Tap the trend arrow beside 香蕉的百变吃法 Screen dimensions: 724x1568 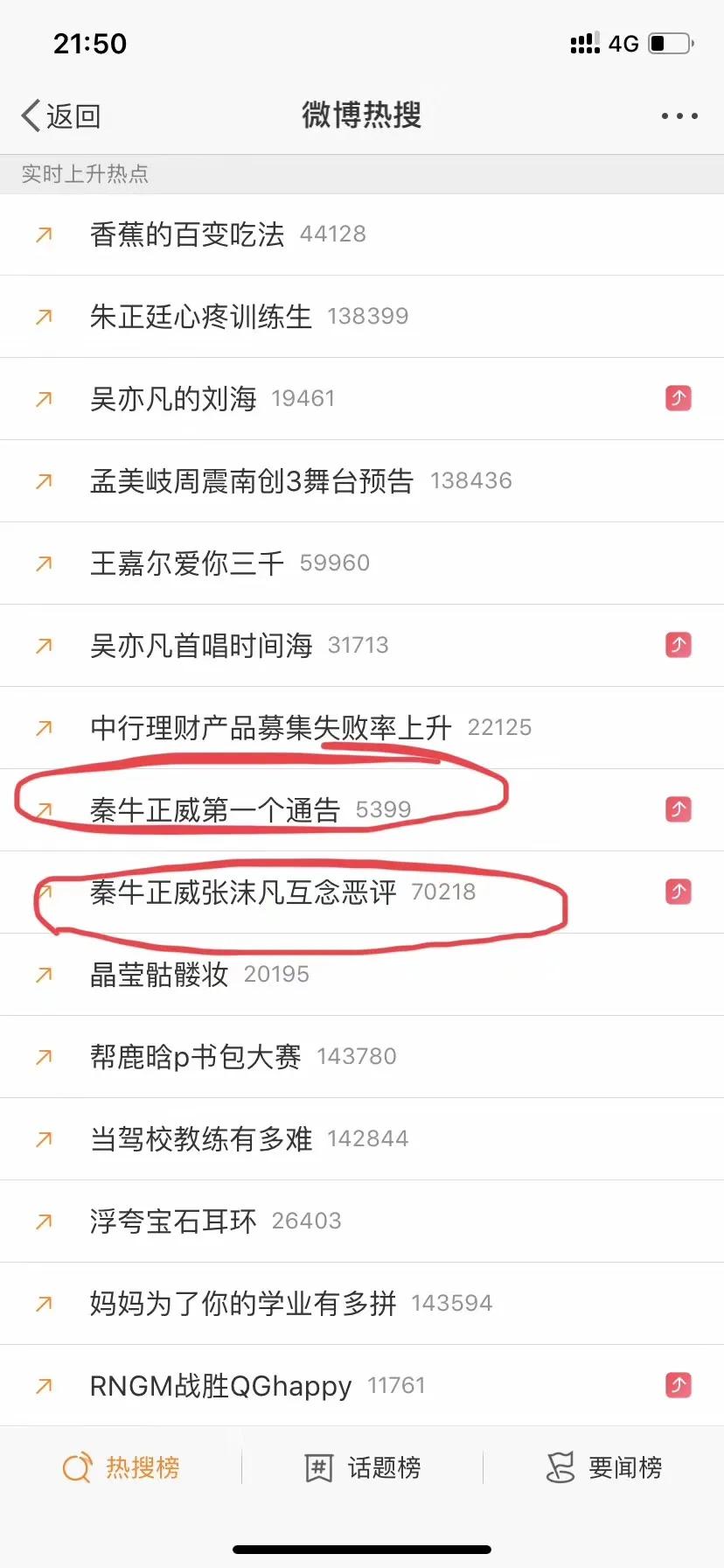click(x=42, y=234)
